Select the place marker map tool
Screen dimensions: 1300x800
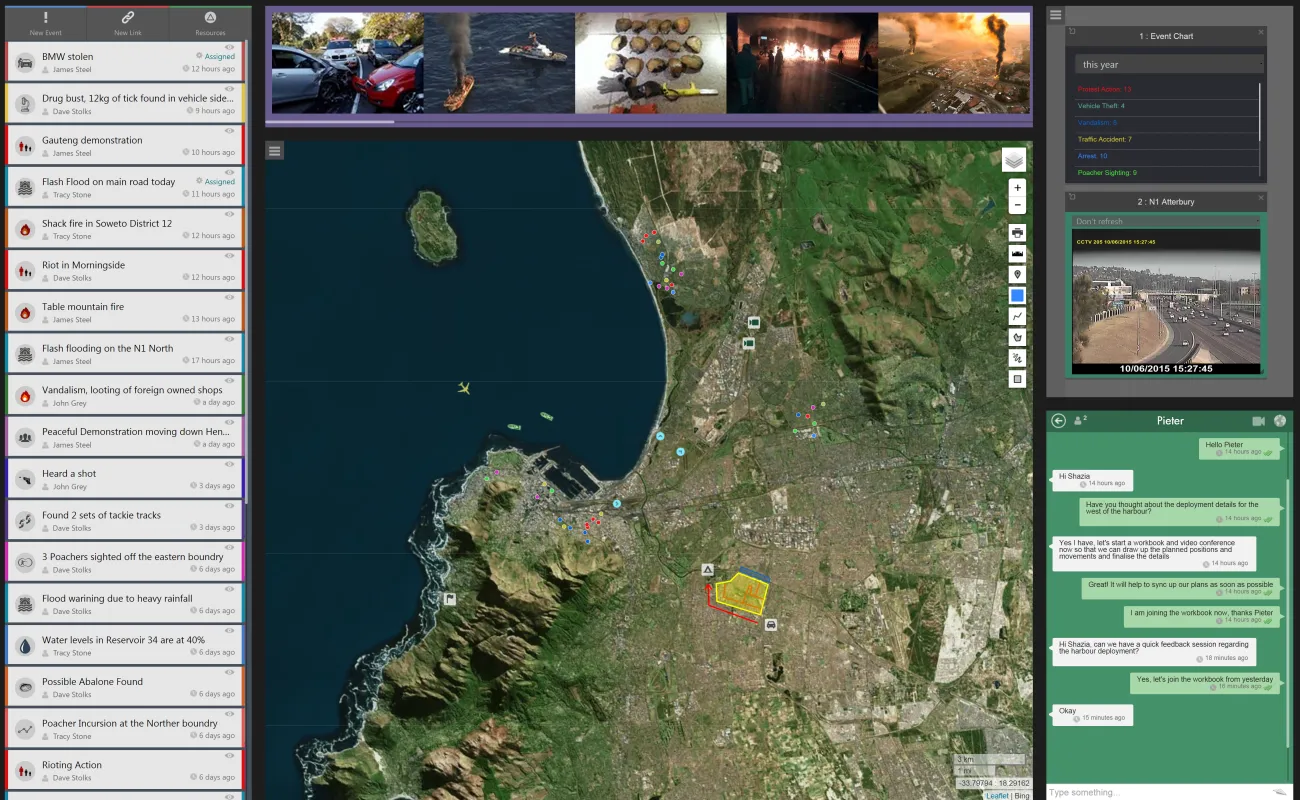[1017, 275]
